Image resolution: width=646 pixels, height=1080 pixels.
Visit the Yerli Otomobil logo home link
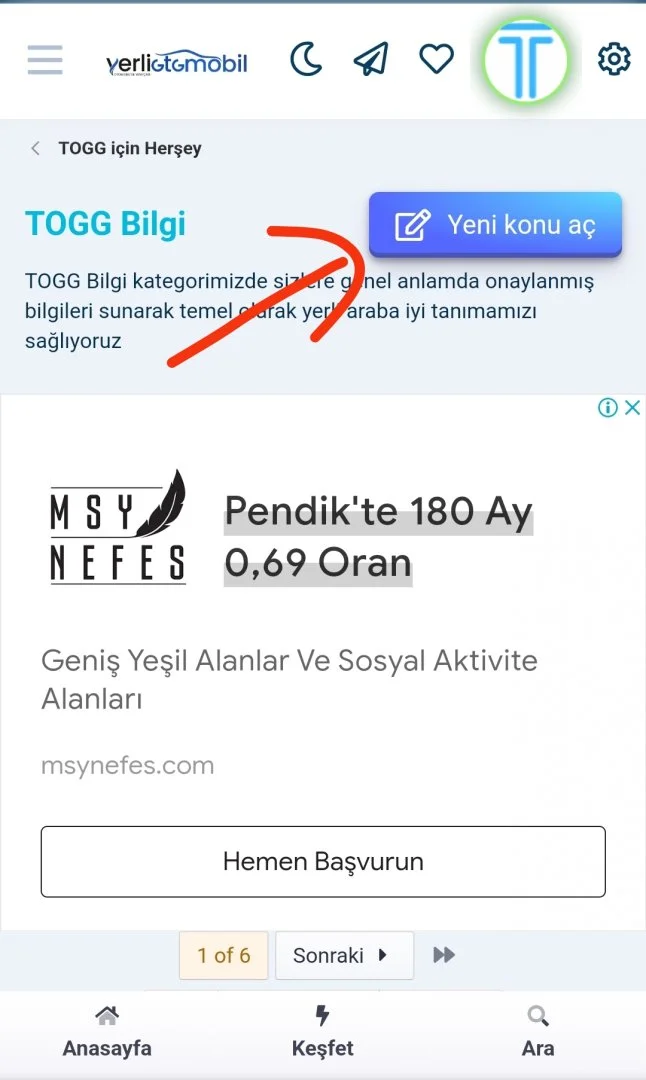point(177,64)
